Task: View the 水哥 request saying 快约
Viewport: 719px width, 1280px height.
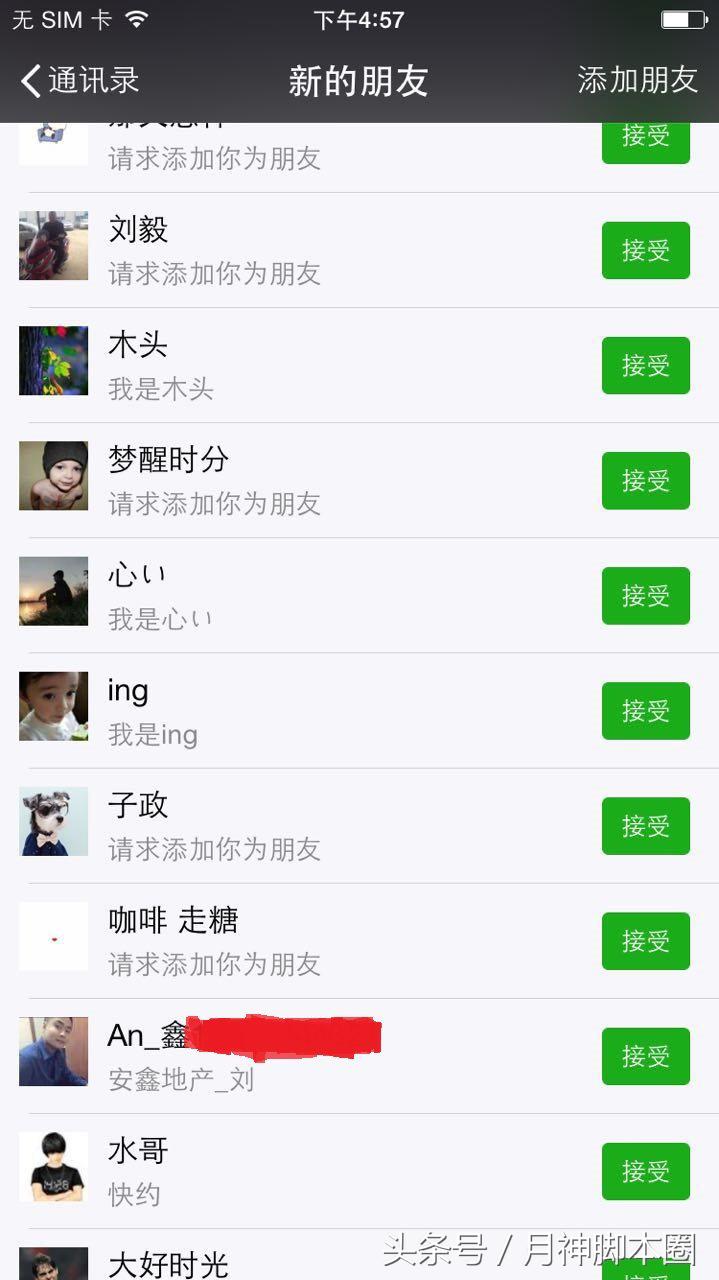Action: (x=300, y=1170)
